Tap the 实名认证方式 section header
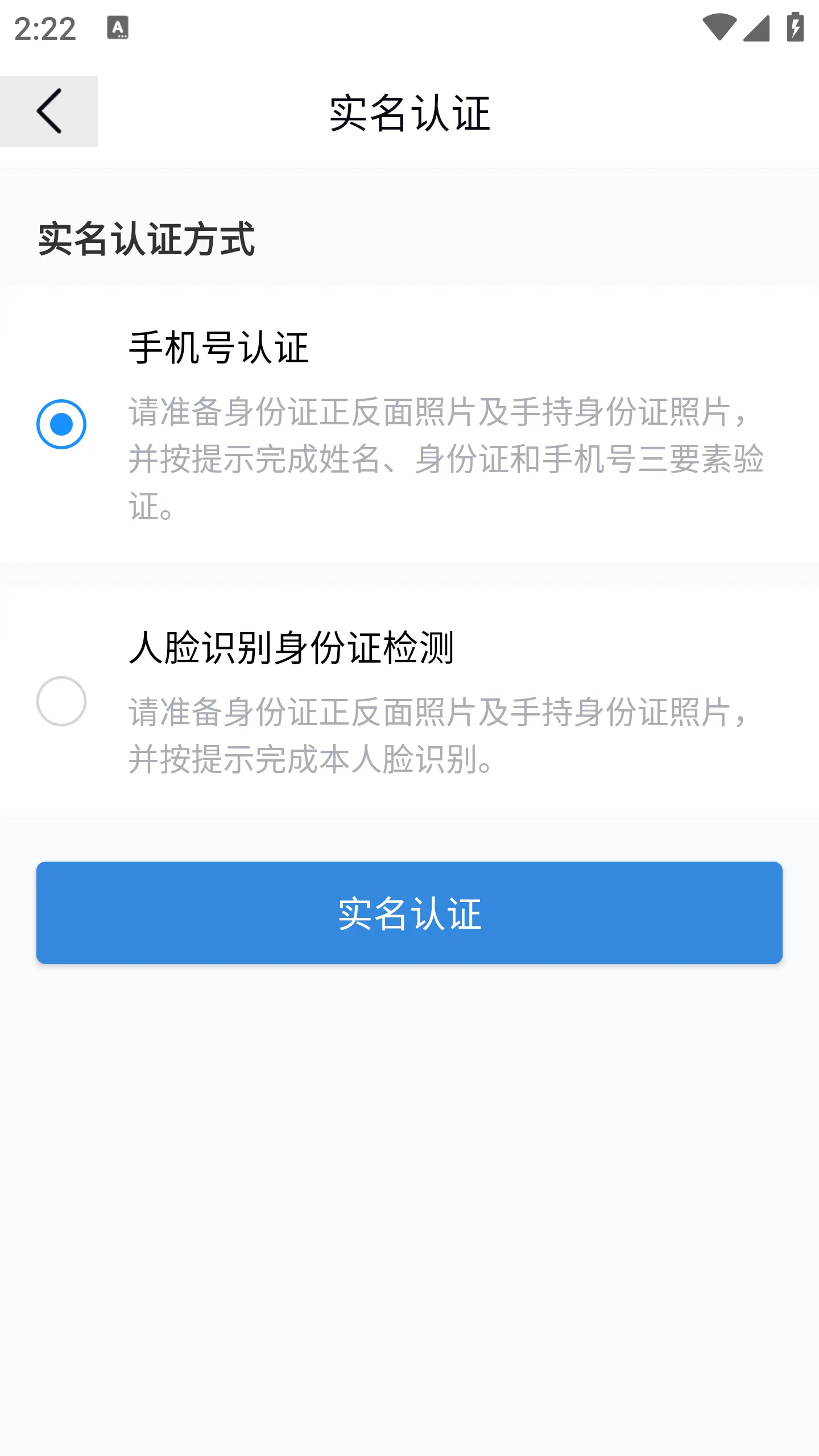This screenshot has width=819, height=1456. (x=146, y=238)
